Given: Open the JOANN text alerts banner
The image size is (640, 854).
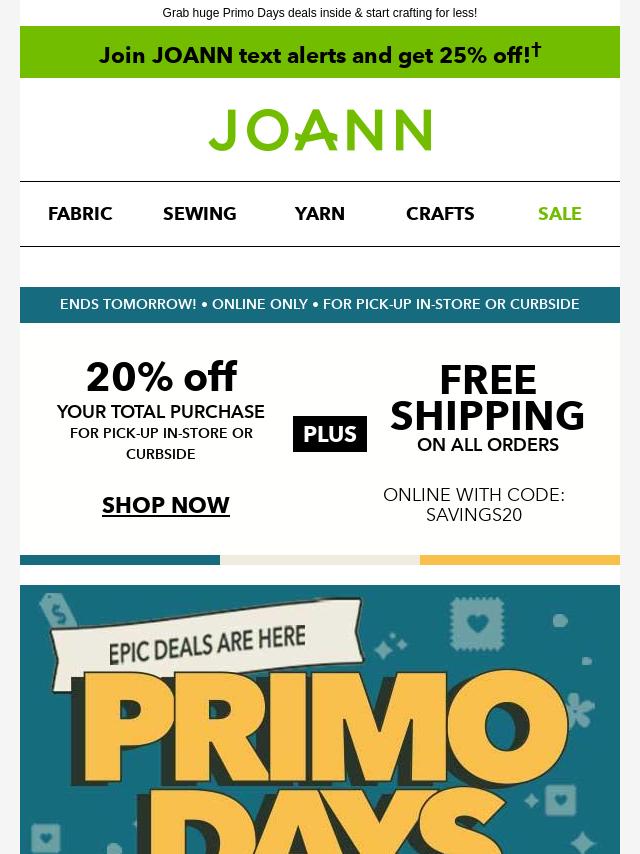Looking at the screenshot, I should tap(320, 54).
